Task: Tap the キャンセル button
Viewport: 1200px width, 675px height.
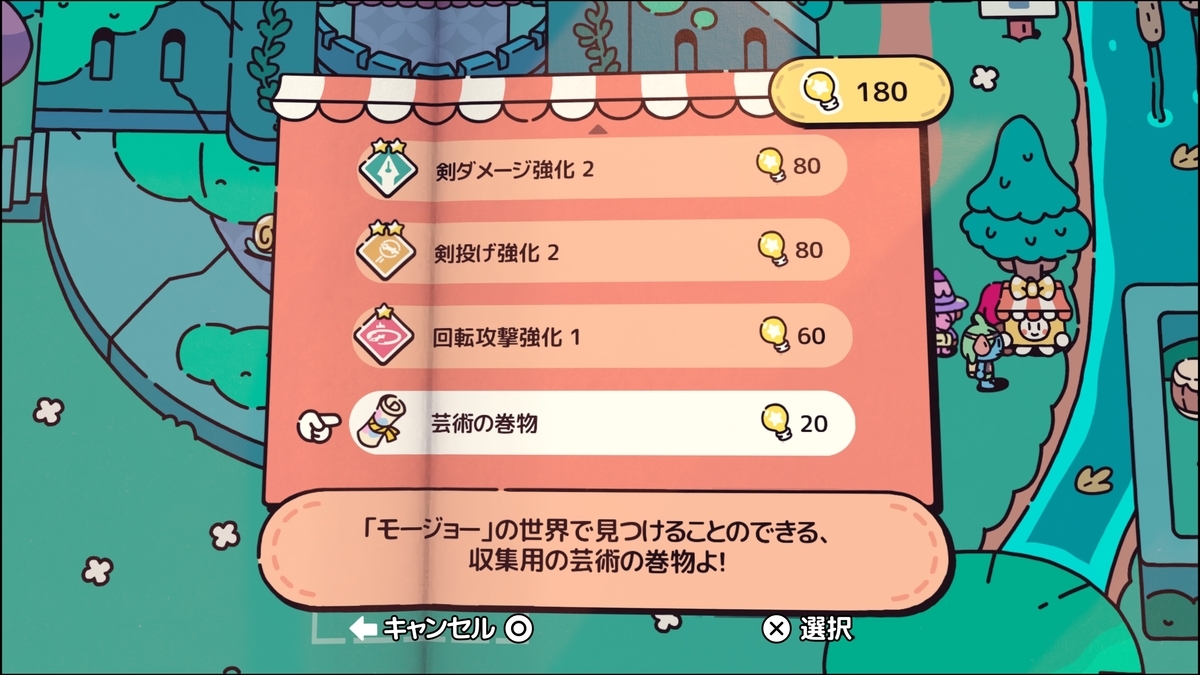Action: [440, 628]
